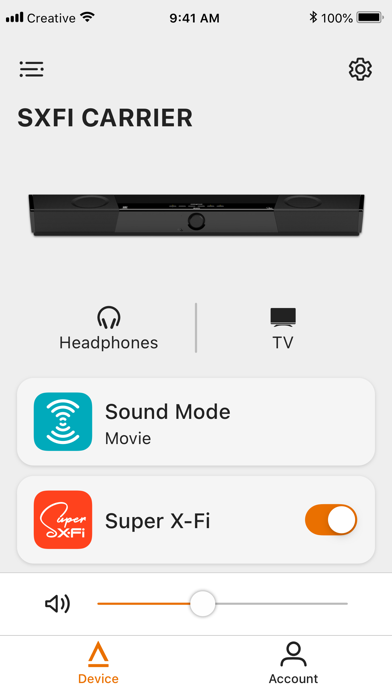The width and height of the screenshot is (392, 696).
Task: Open the menu list icon
Action: pyautogui.click(x=32, y=69)
